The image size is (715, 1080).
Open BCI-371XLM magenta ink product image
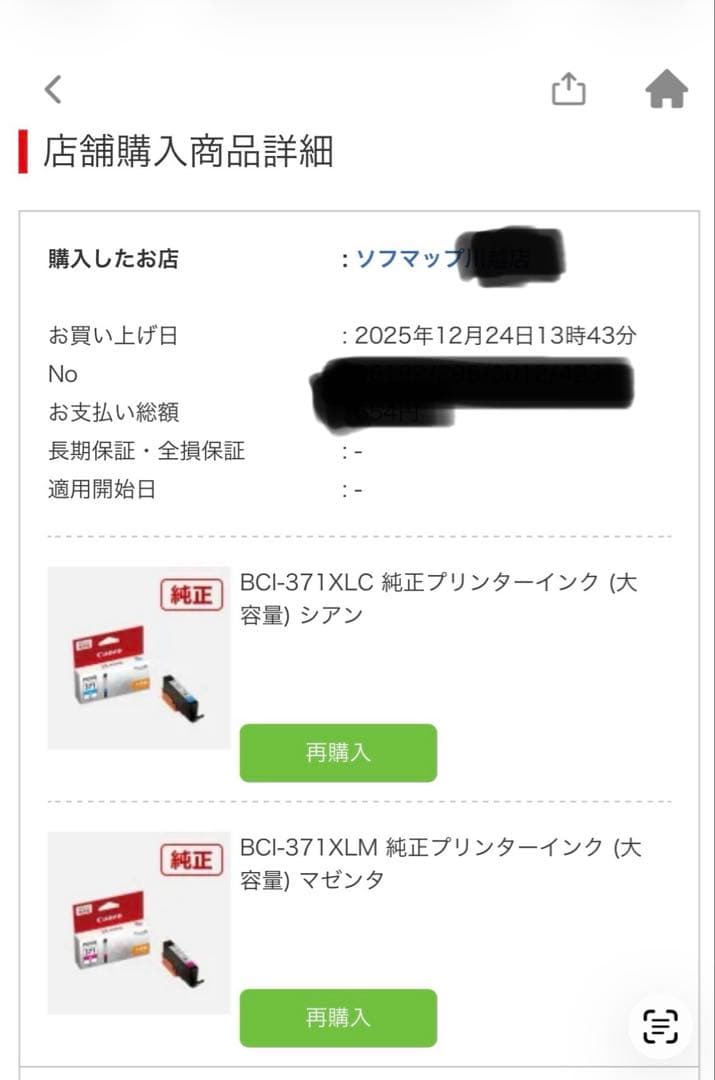pyautogui.click(x=138, y=923)
